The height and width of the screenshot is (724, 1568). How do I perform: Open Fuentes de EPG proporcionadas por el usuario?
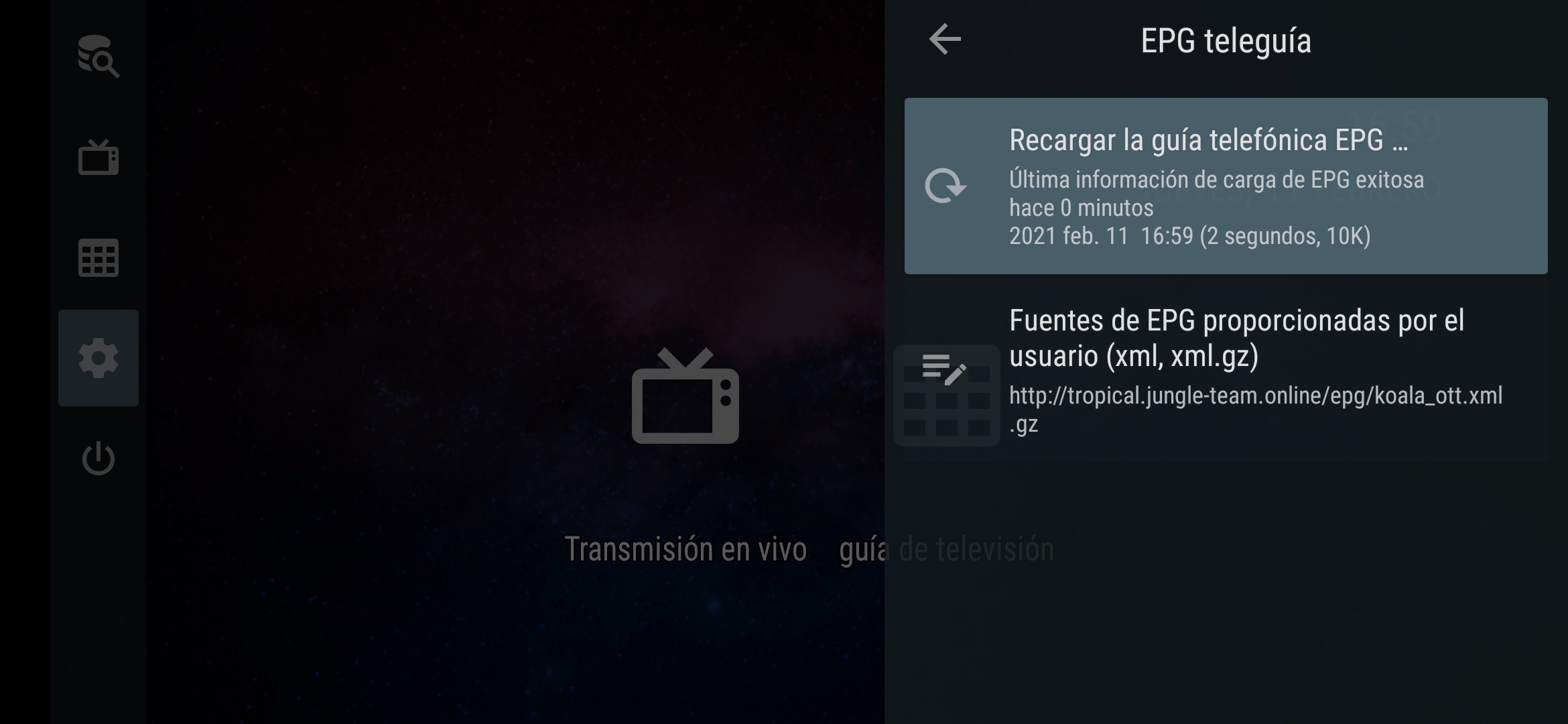(x=1225, y=371)
